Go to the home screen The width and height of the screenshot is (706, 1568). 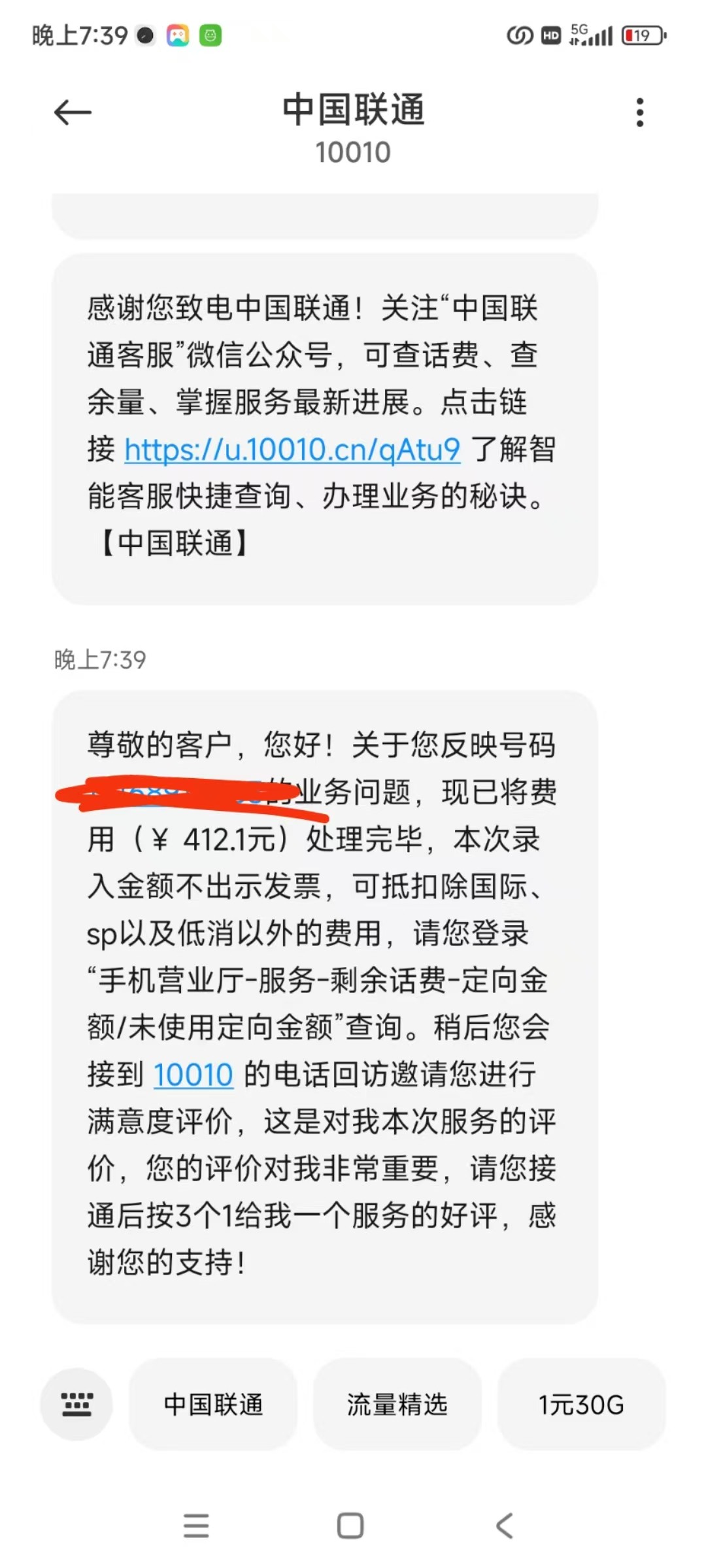350,1526
